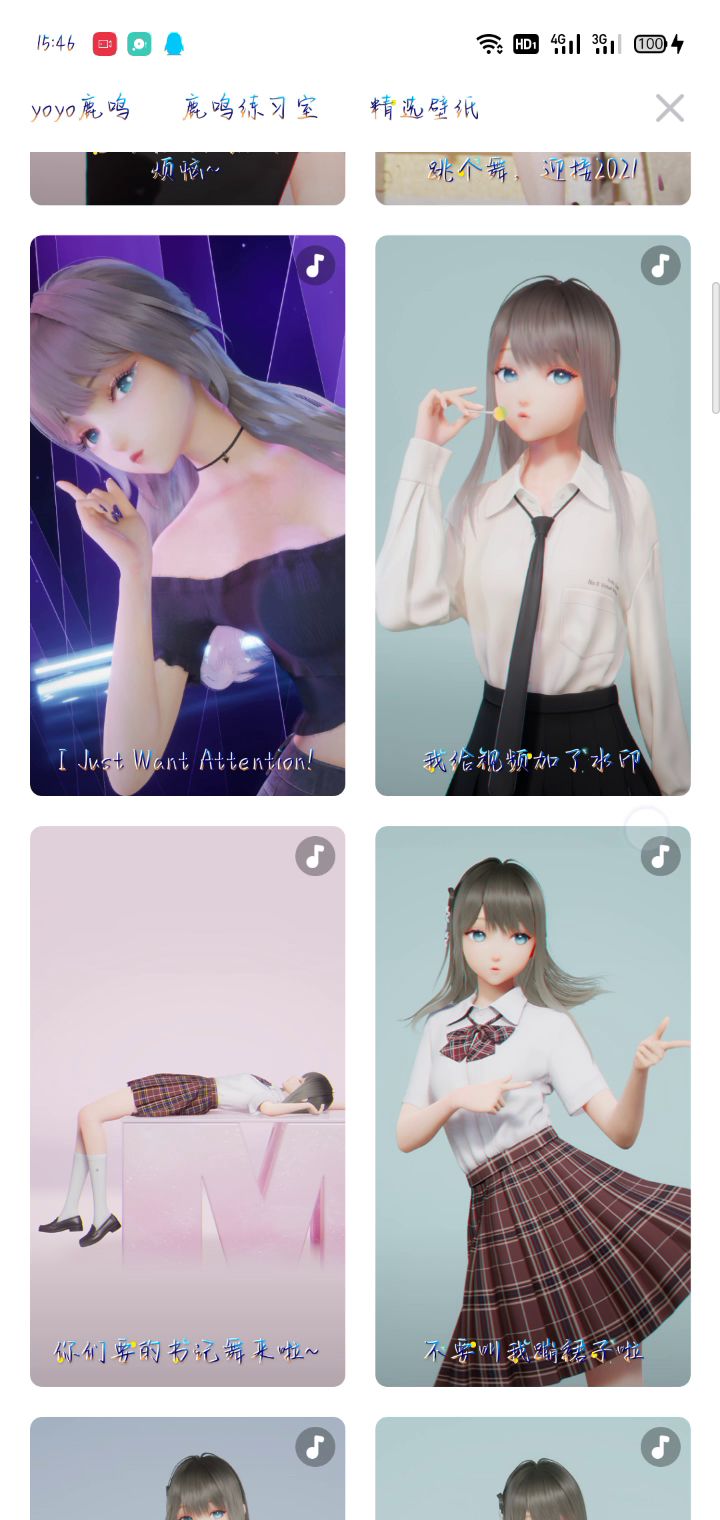Tap the music icon on 我给视频加了水印
720x1520 pixels.
[x=660, y=266]
